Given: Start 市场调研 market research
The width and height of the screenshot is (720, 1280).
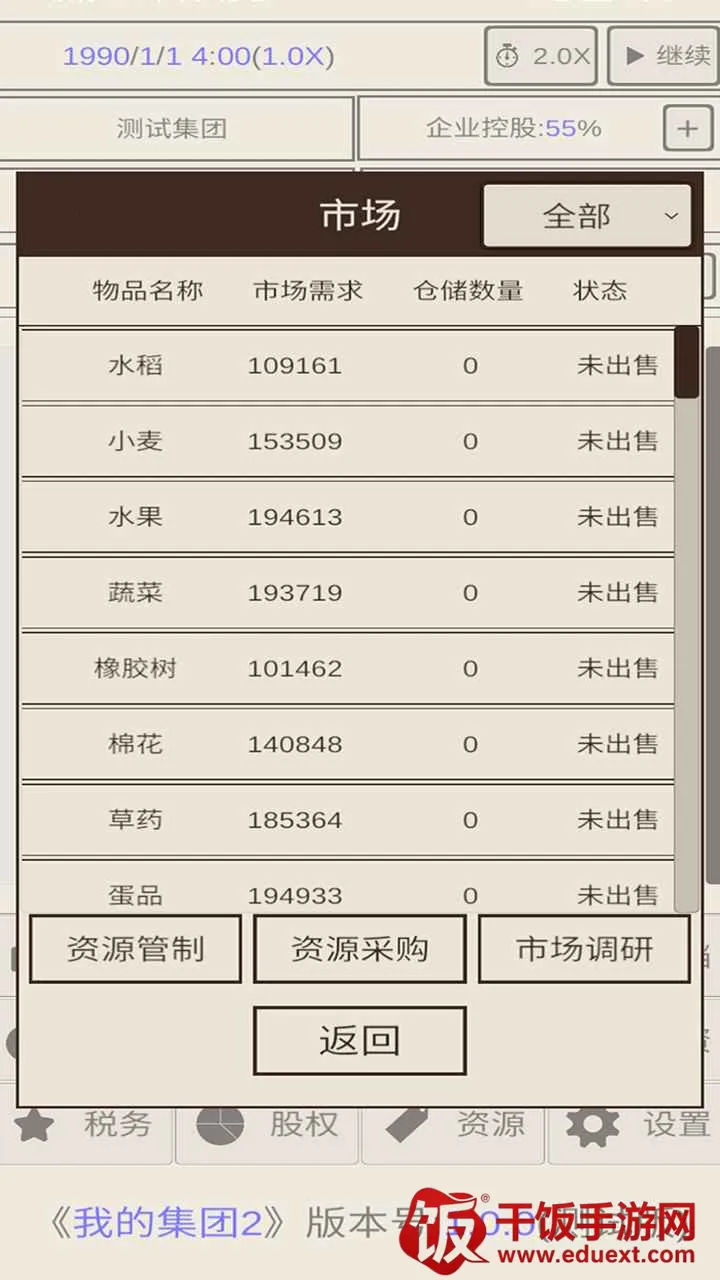Looking at the screenshot, I should (x=584, y=949).
